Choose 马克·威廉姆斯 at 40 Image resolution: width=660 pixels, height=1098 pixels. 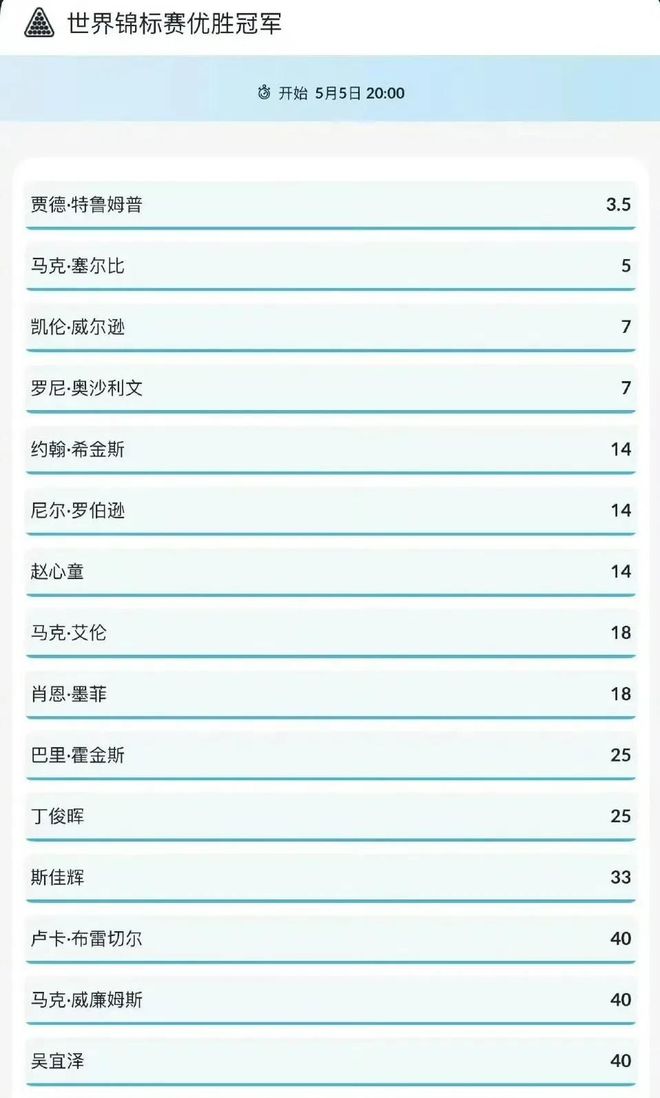point(330,1000)
